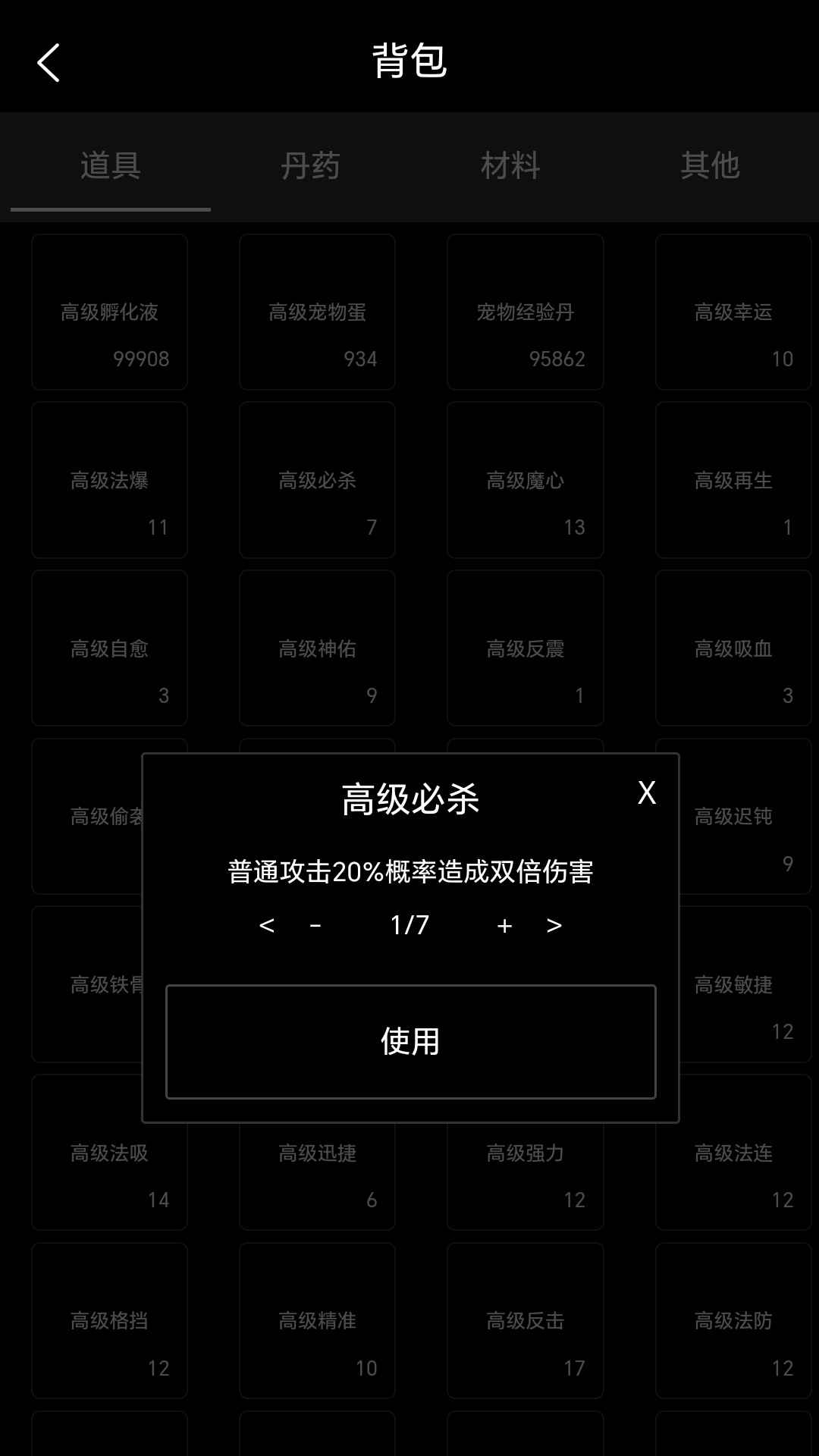Select the 高级孵化液 item slot

pos(109,311)
